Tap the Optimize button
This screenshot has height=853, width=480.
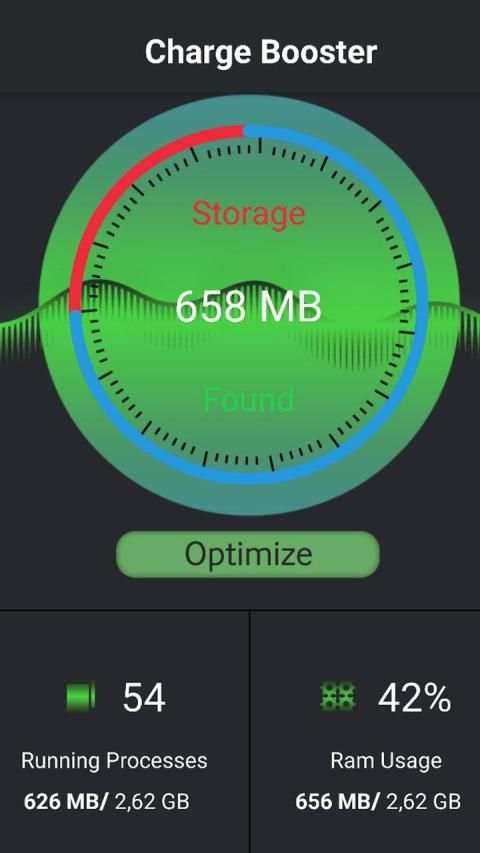point(248,554)
